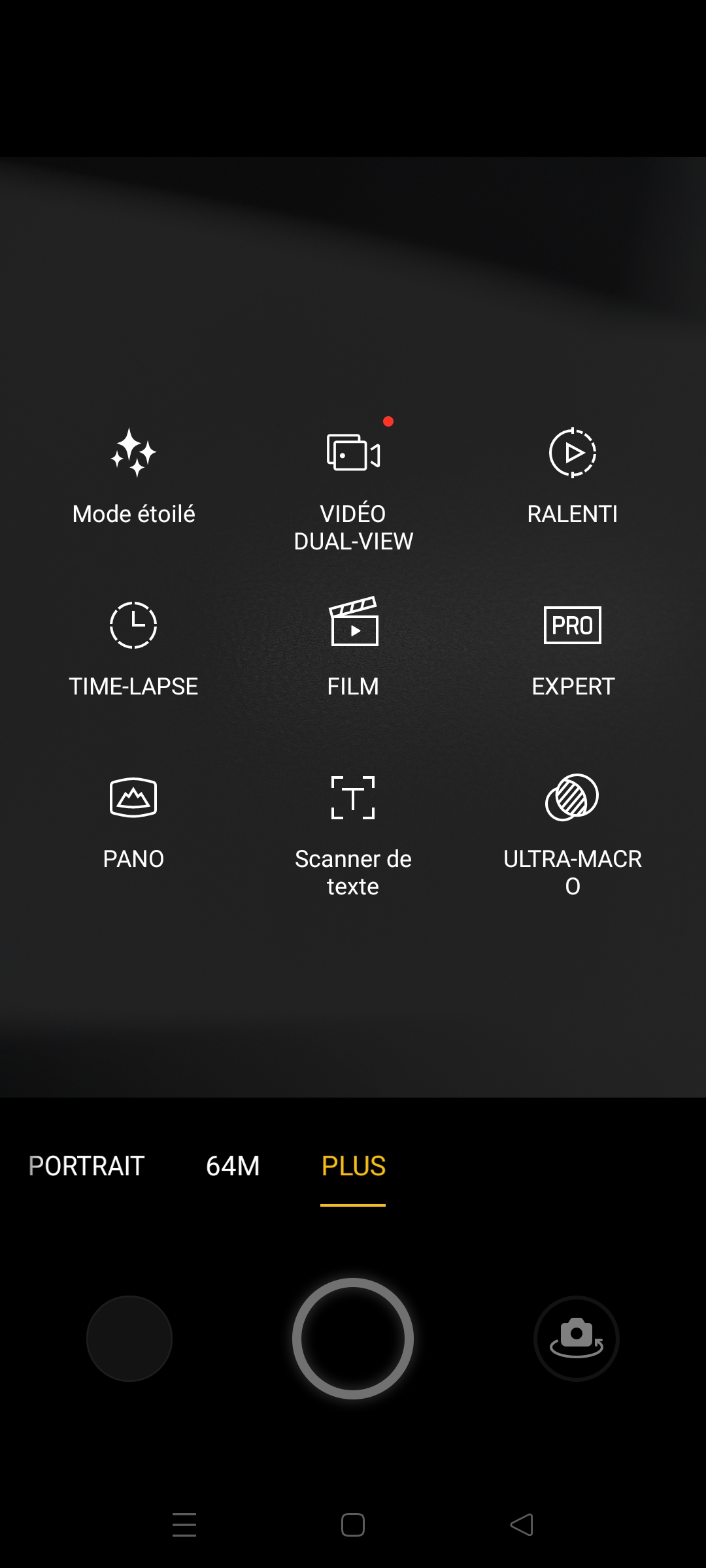Open the recent apps menu button
The image size is (706, 1568).
tap(184, 1525)
